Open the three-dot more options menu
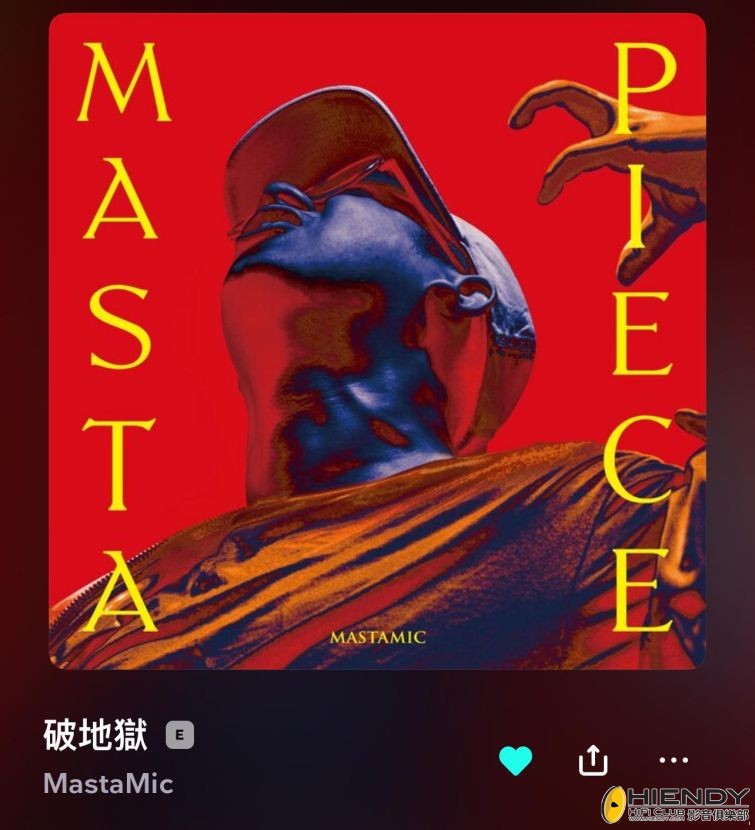Screen dimensions: 755x830 (x=674, y=761)
